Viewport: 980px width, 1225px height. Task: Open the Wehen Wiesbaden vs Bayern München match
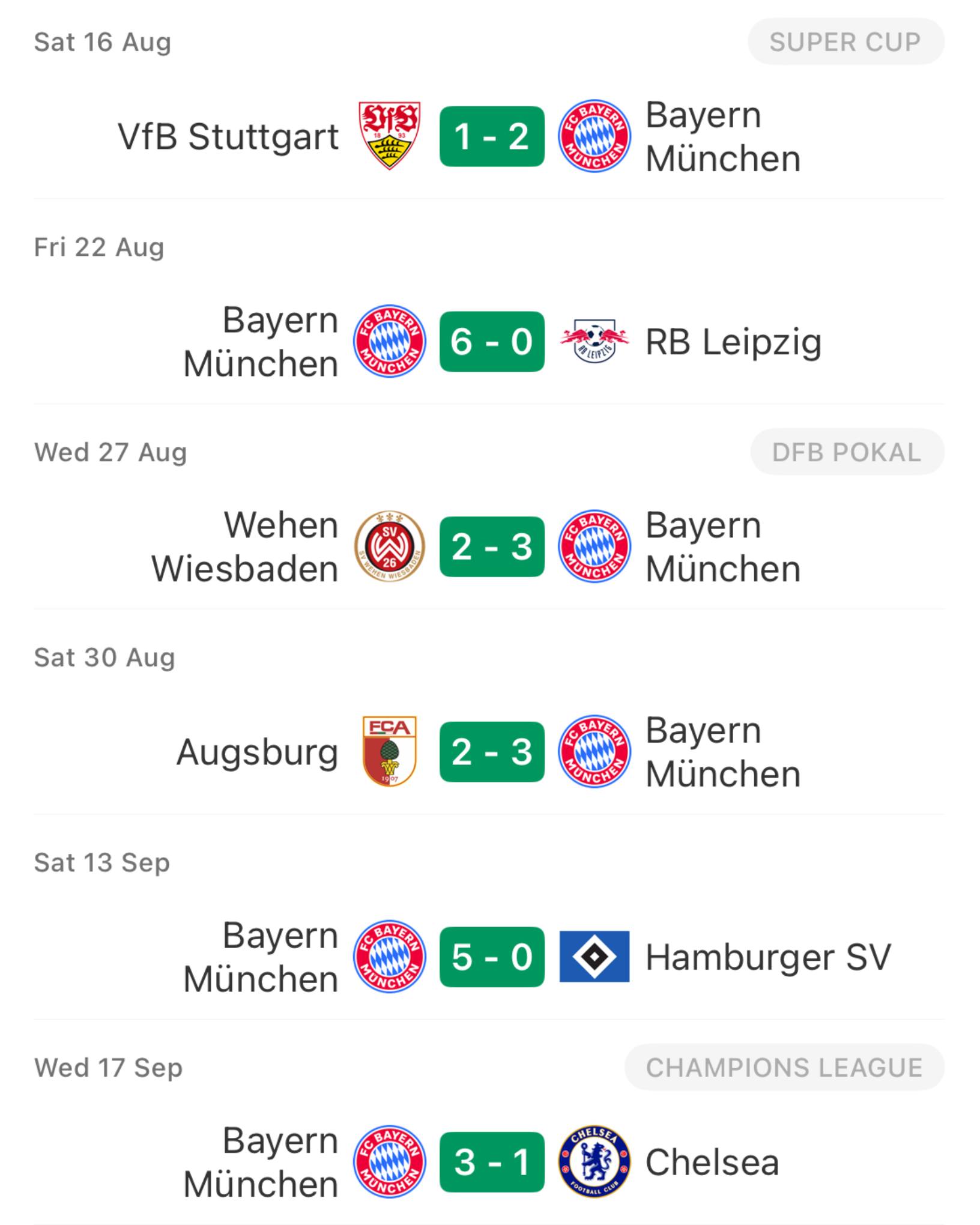491,546
